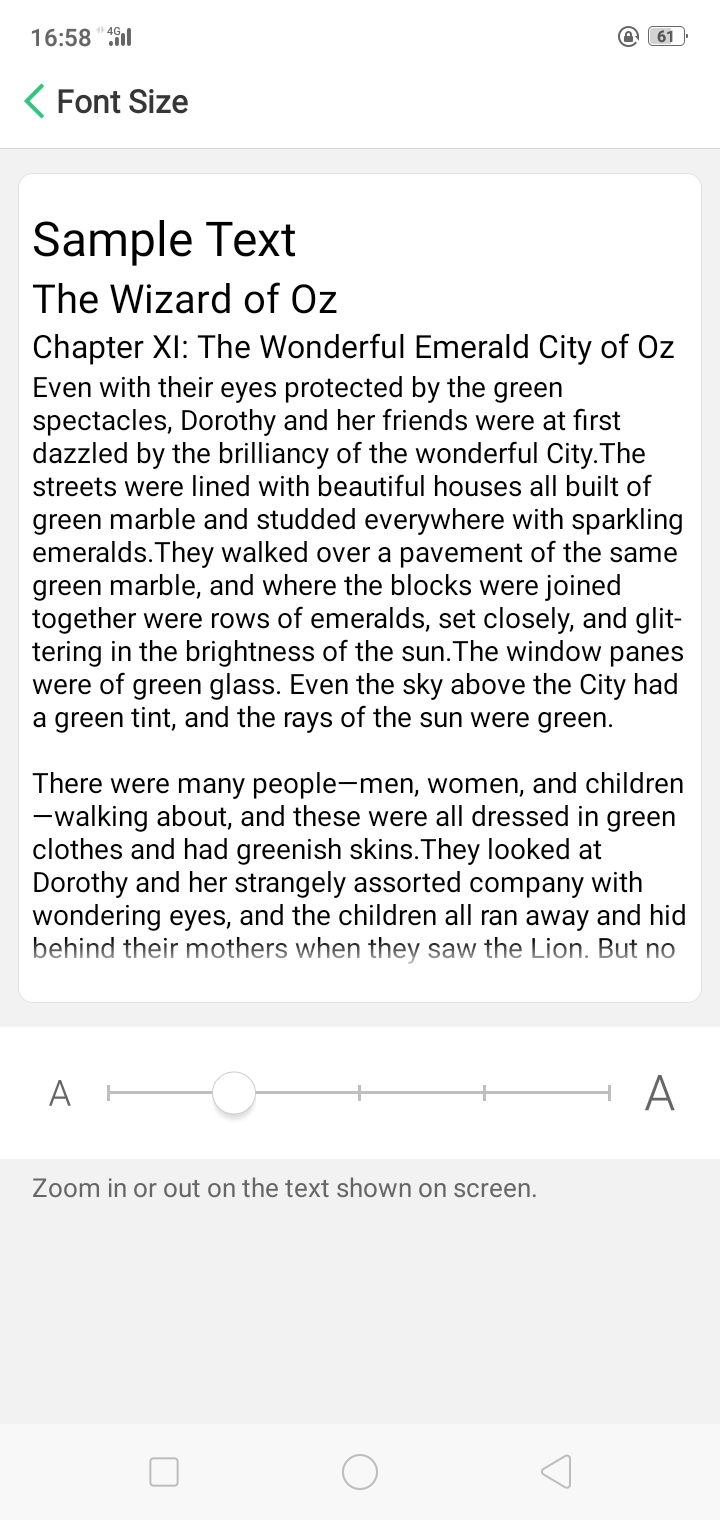Select the middle tick on the font slider
720x1520 pixels.
(x=359, y=1093)
